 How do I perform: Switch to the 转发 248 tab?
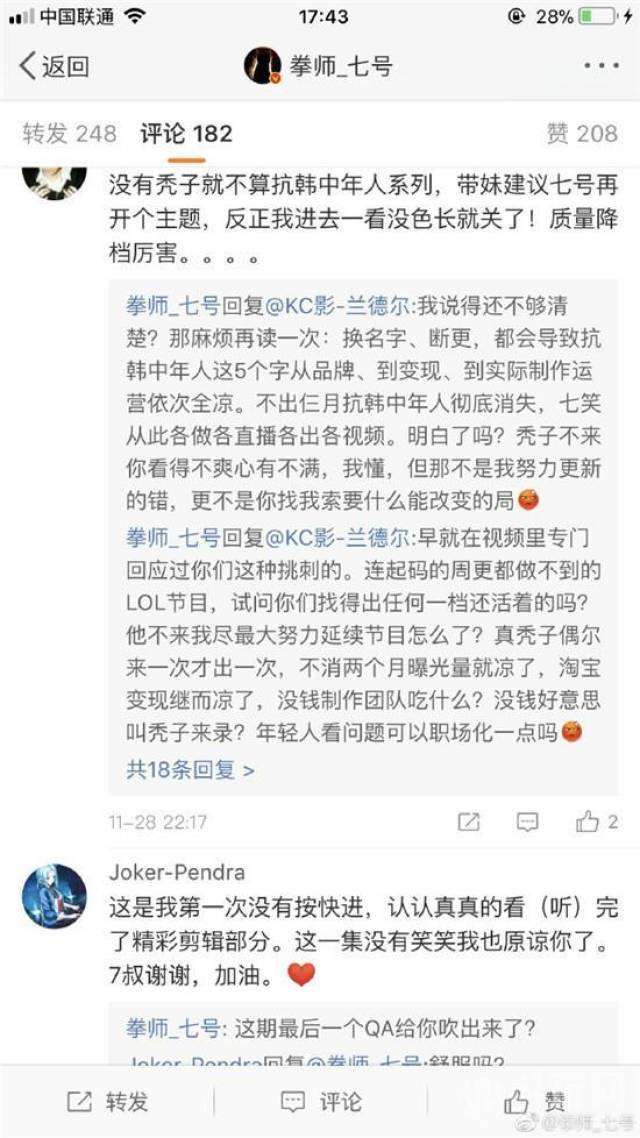69,133
